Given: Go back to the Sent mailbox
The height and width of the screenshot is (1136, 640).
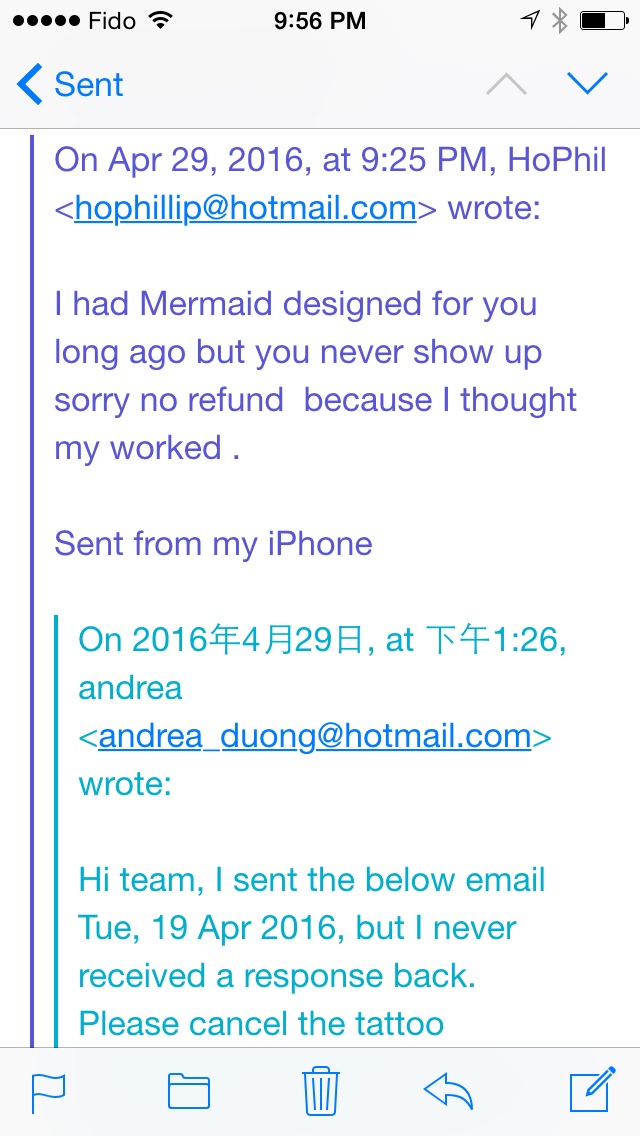Looking at the screenshot, I should click(70, 85).
